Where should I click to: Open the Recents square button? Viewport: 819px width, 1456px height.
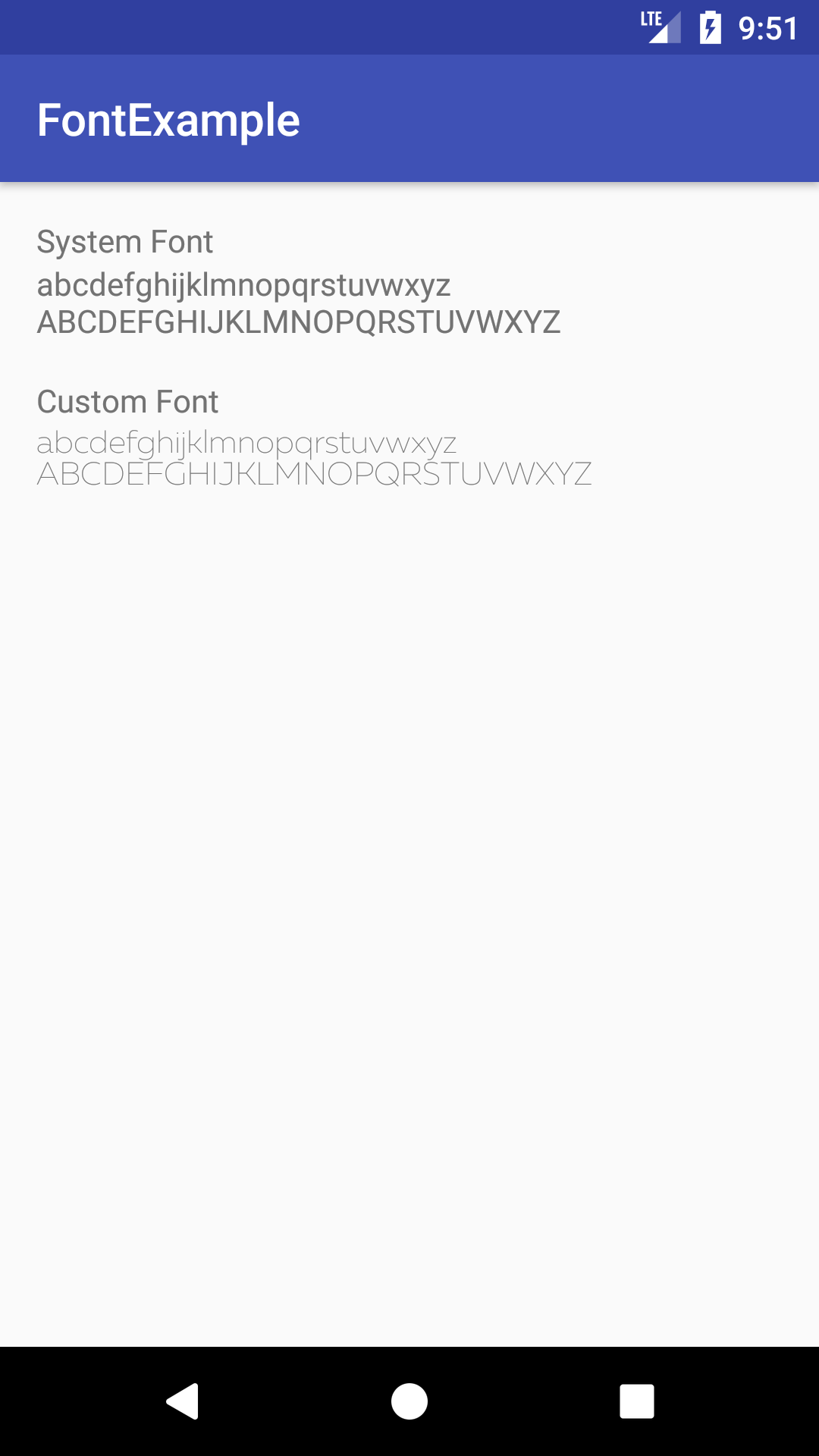[638, 1401]
